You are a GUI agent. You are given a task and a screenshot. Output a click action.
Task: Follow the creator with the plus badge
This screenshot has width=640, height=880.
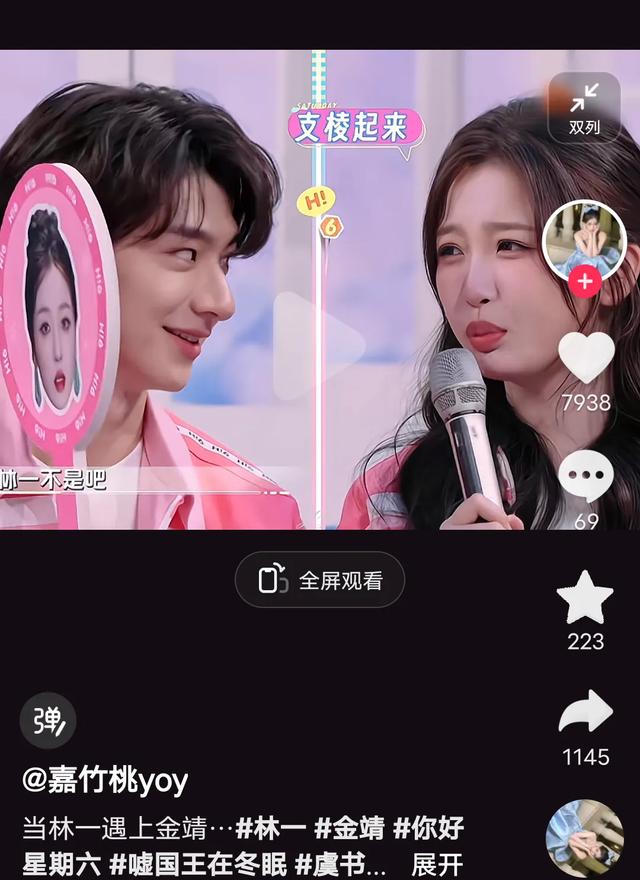point(584,282)
